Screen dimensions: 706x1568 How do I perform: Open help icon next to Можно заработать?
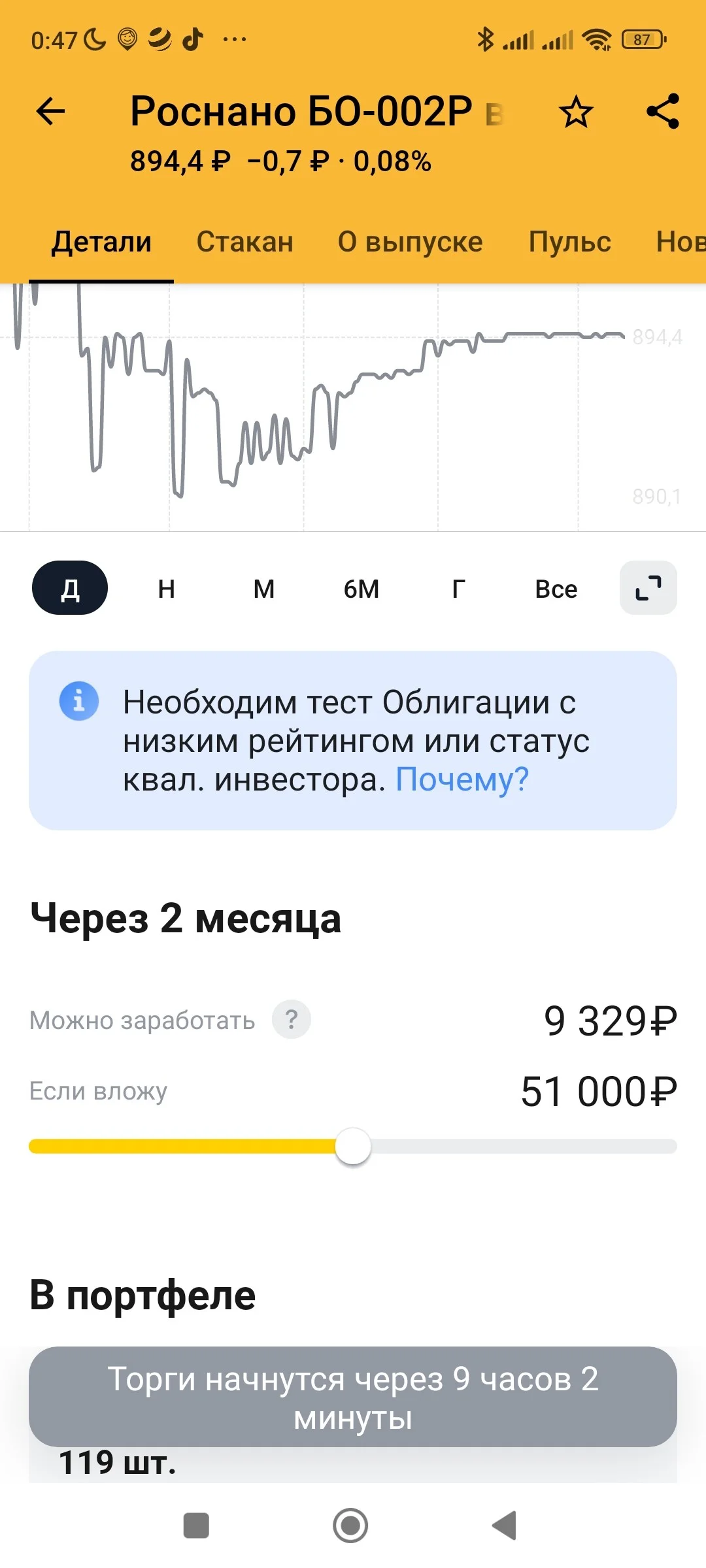pos(292,1019)
